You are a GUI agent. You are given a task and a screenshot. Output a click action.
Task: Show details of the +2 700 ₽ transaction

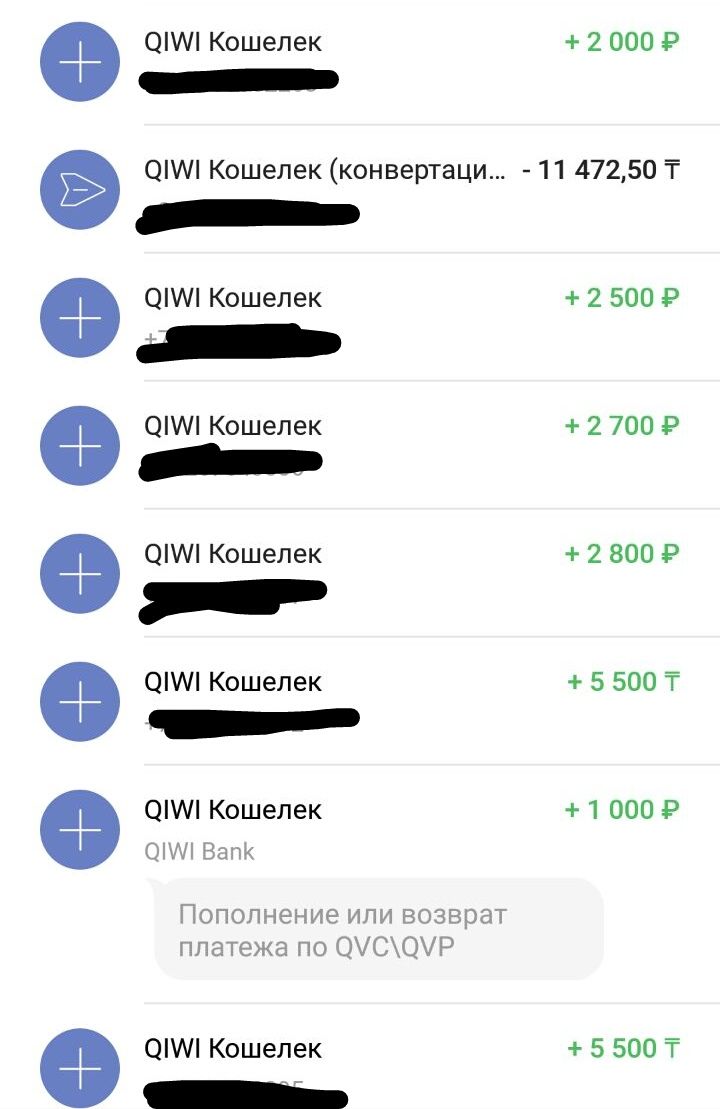[x=360, y=444]
